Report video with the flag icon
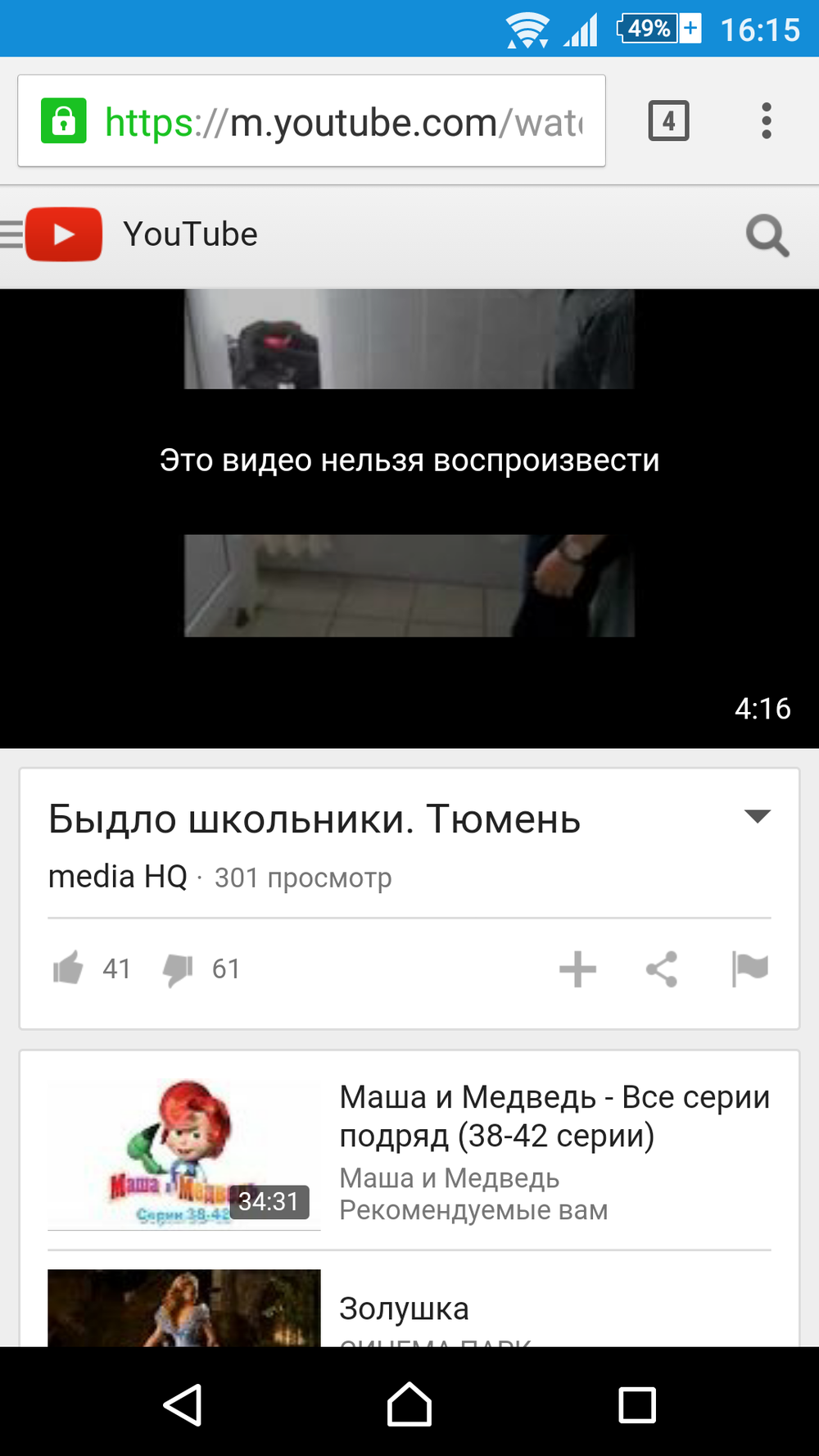The image size is (819, 1456). 749,969
